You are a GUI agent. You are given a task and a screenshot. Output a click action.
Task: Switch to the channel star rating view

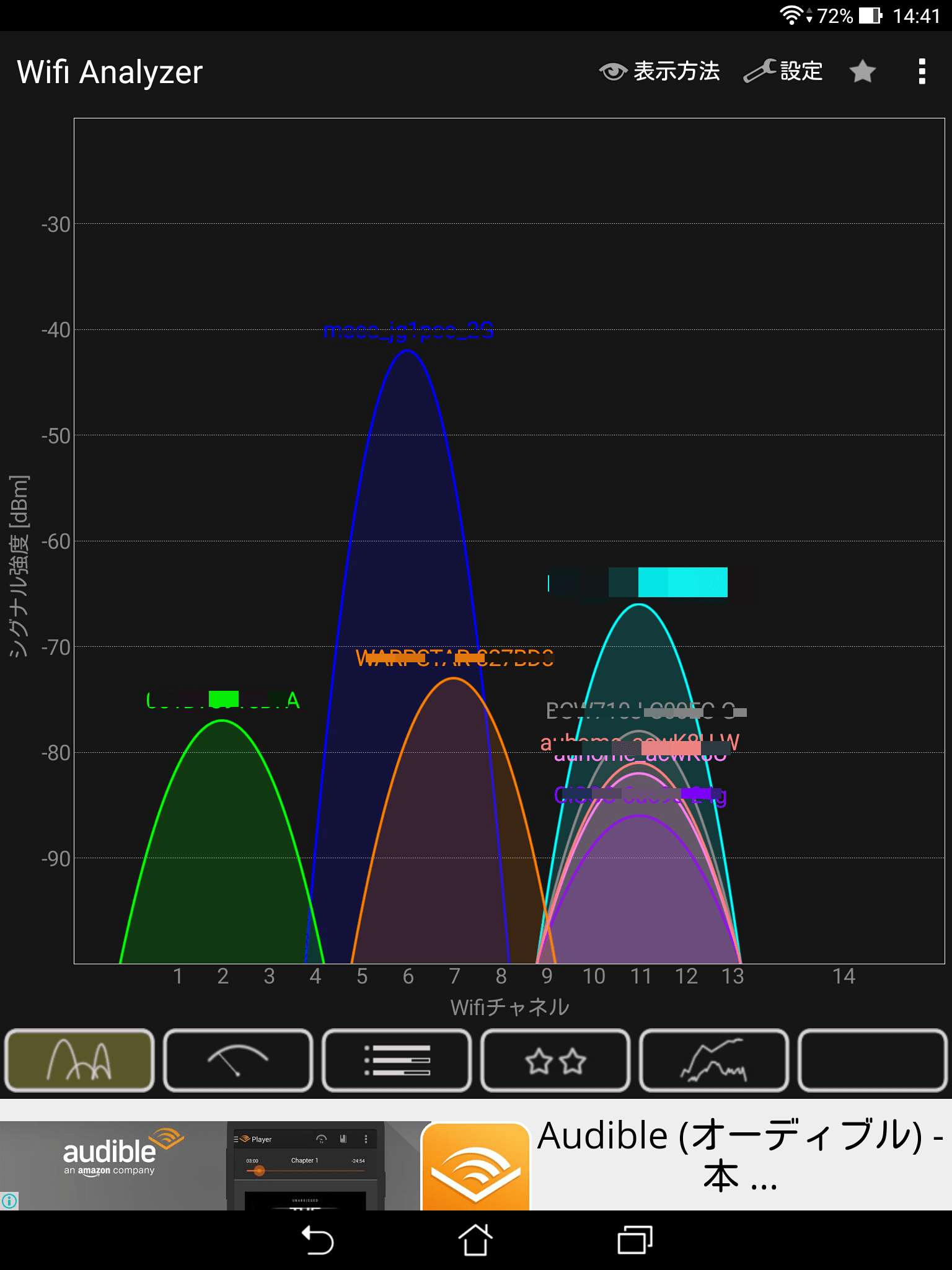555,1060
